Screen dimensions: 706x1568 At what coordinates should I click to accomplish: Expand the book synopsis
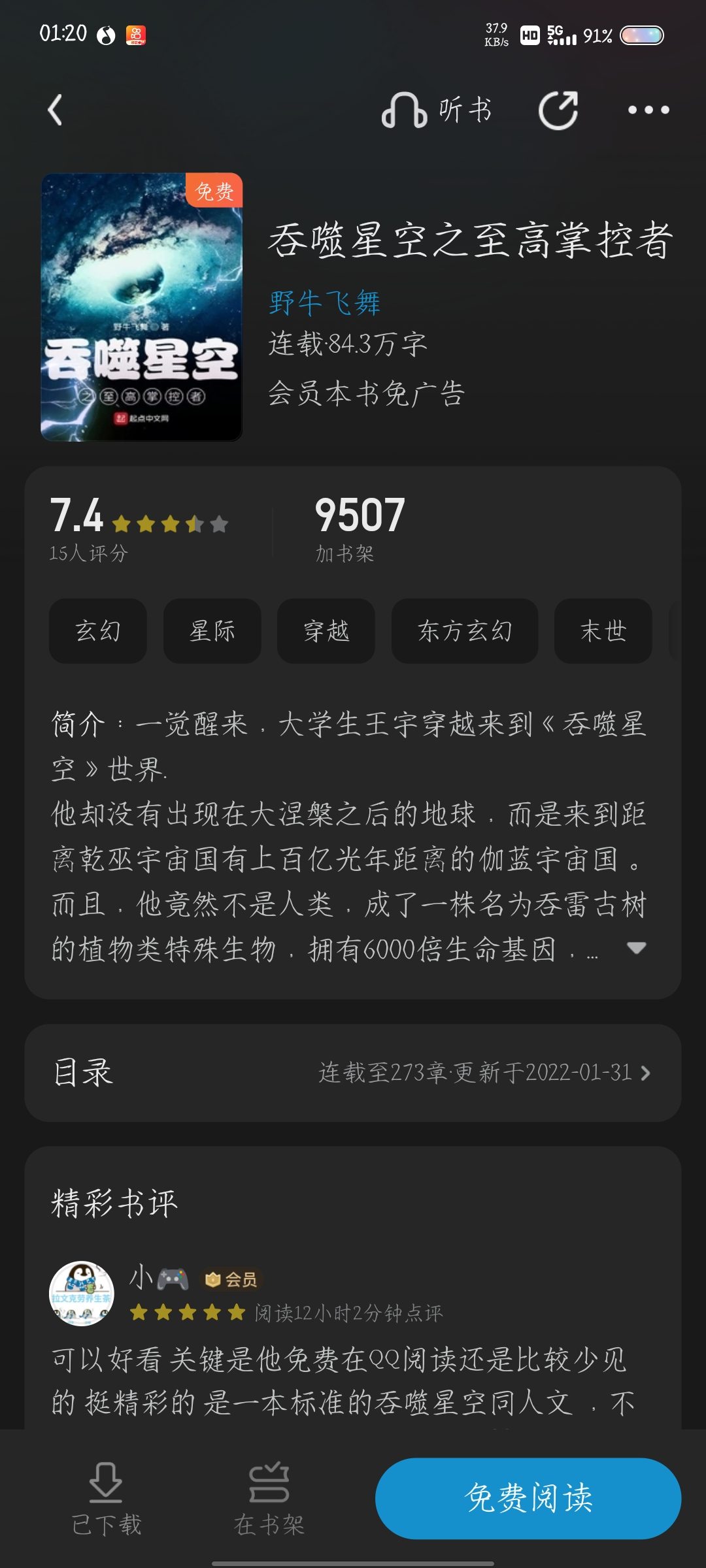click(x=636, y=948)
